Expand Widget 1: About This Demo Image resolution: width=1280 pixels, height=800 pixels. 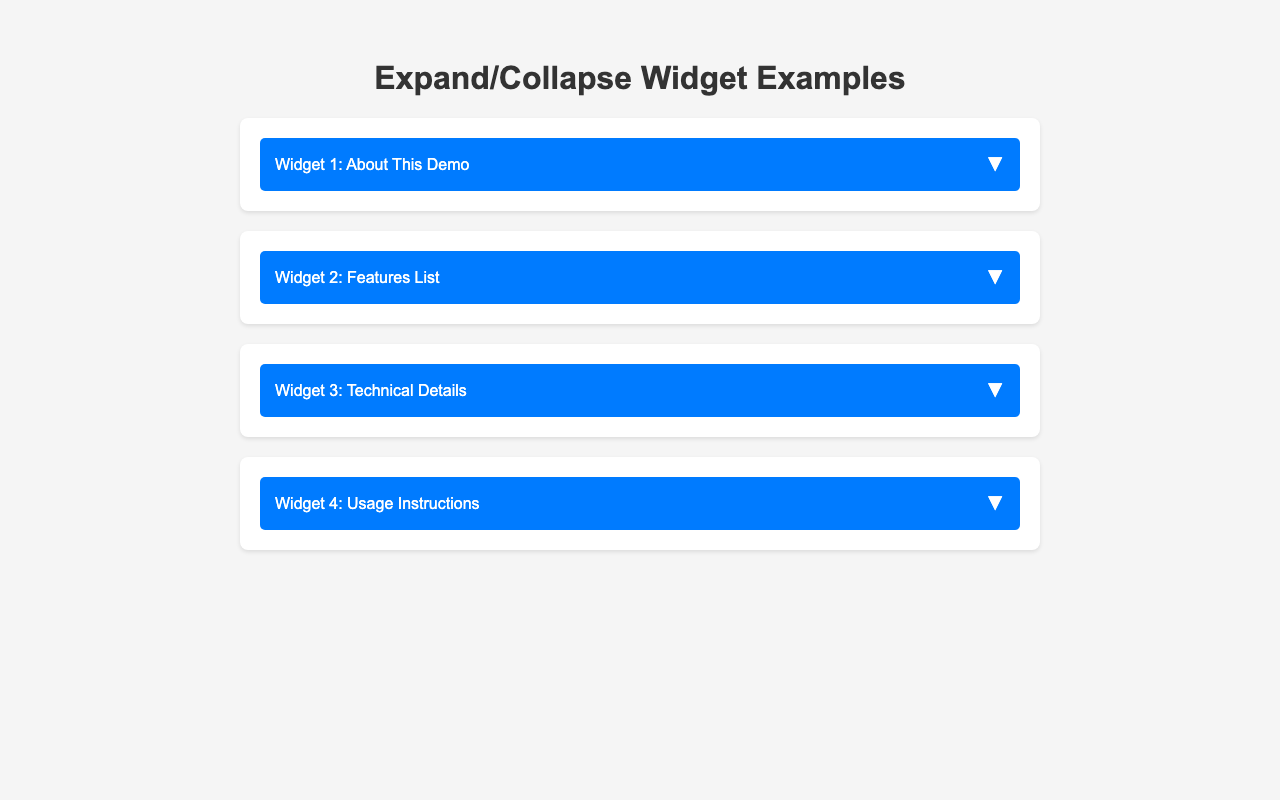(639, 164)
